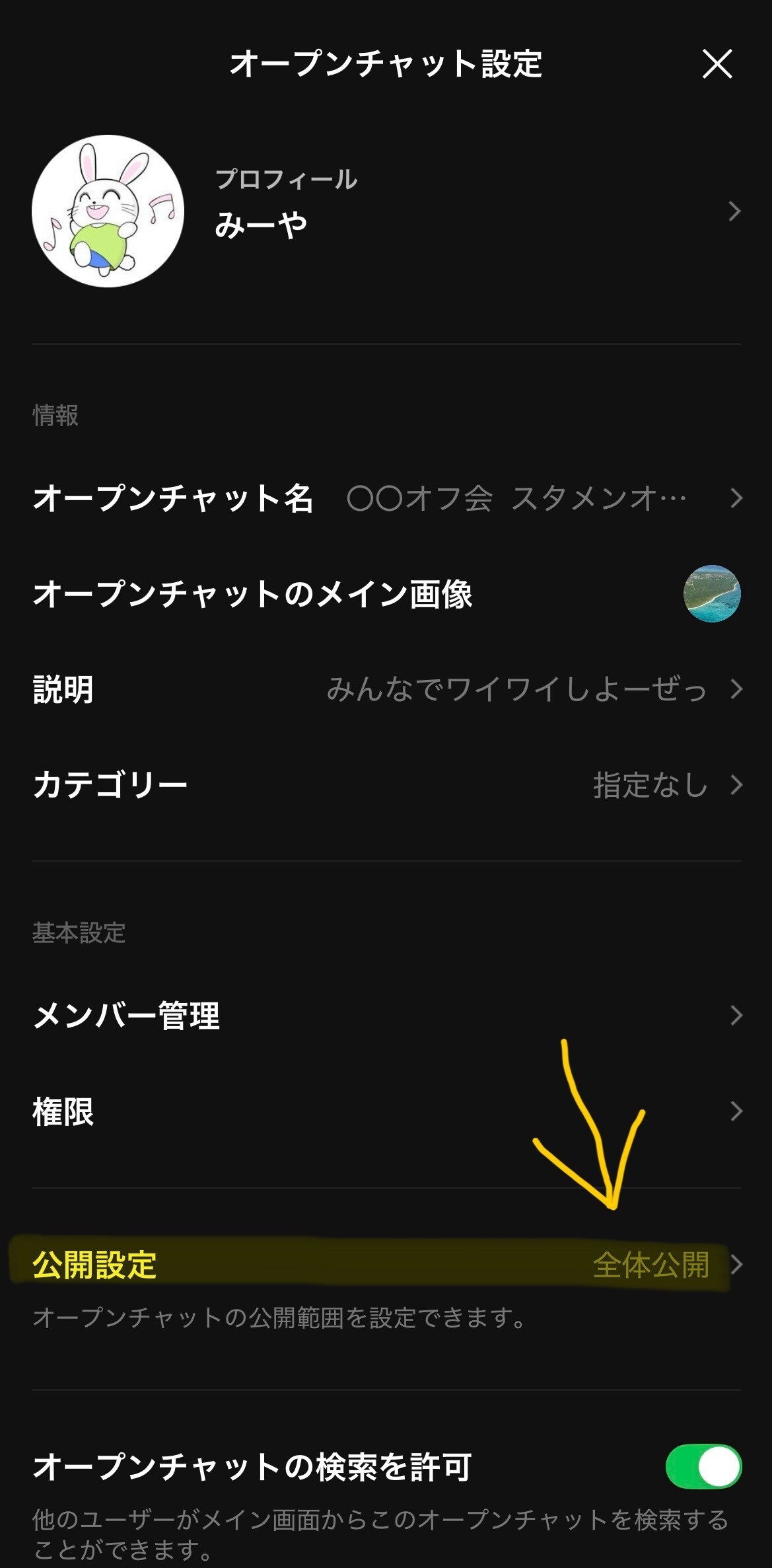Open メンバー管理

[386, 1015]
